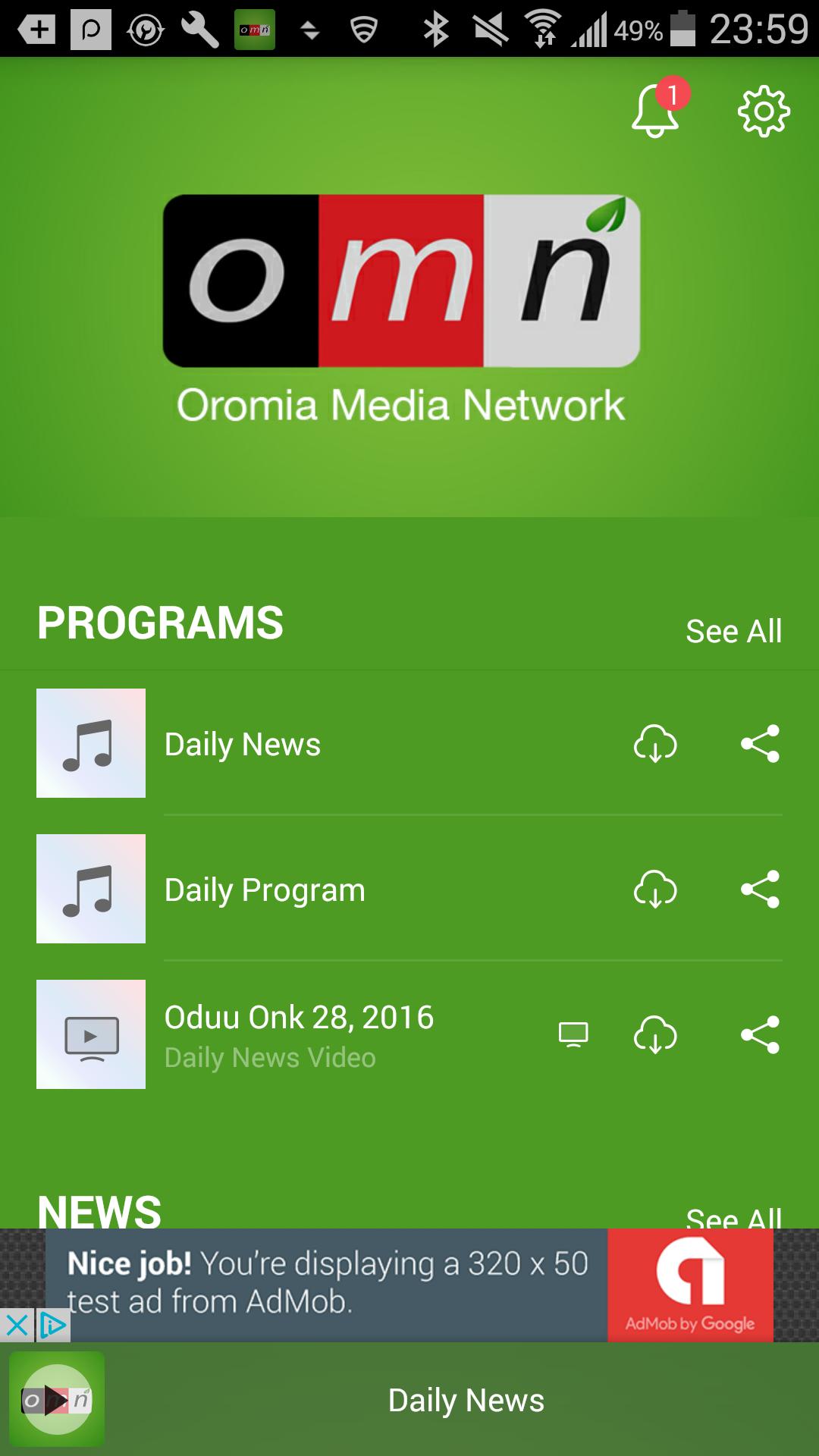Viewport: 819px width, 1456px height.
Task: Open settings gear icon
Action: click(763, 111)
